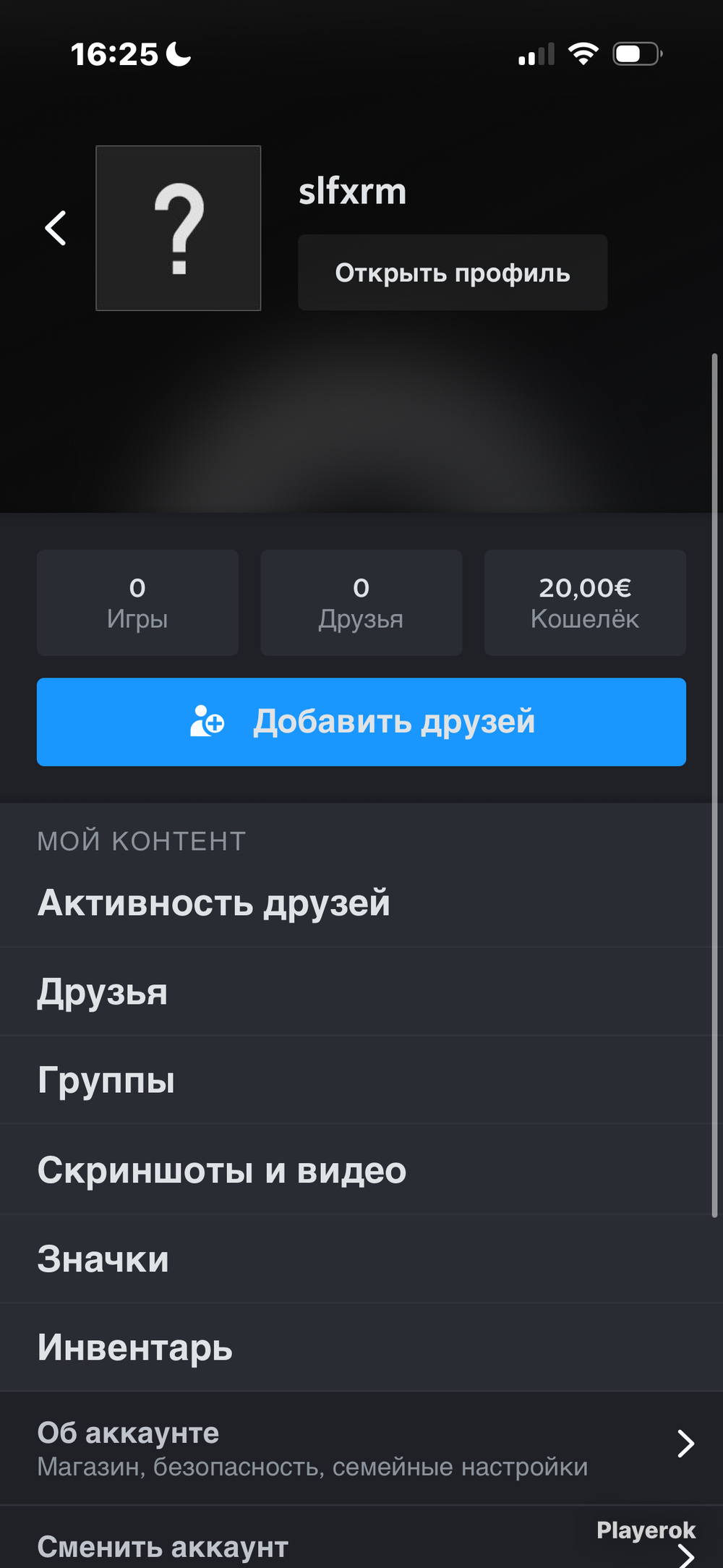Screen dimensions: 723x1568
Task: Open Скриншоты и видео
Action: click(x=222, y=1169)
